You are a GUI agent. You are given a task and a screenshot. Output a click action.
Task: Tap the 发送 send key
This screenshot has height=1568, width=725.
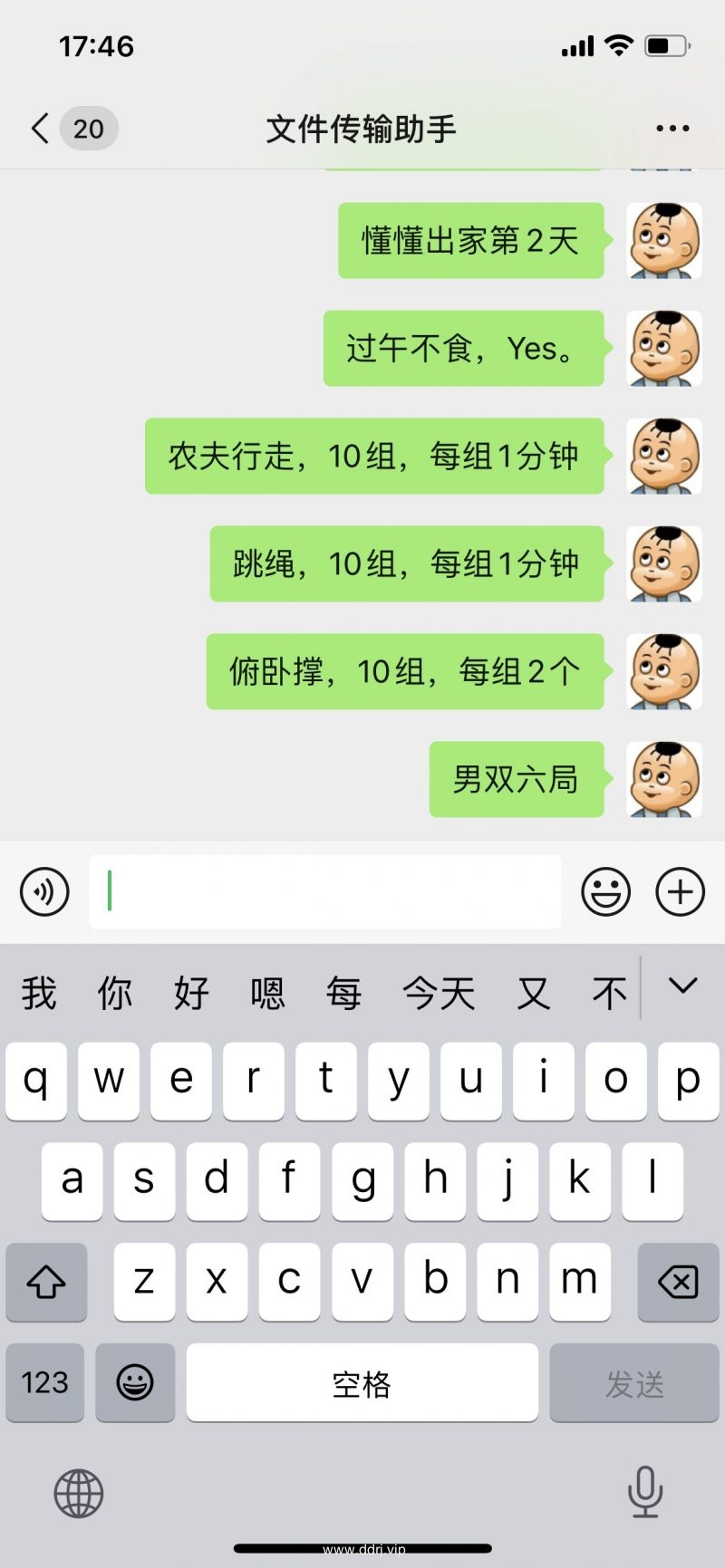coord(634,1382)
